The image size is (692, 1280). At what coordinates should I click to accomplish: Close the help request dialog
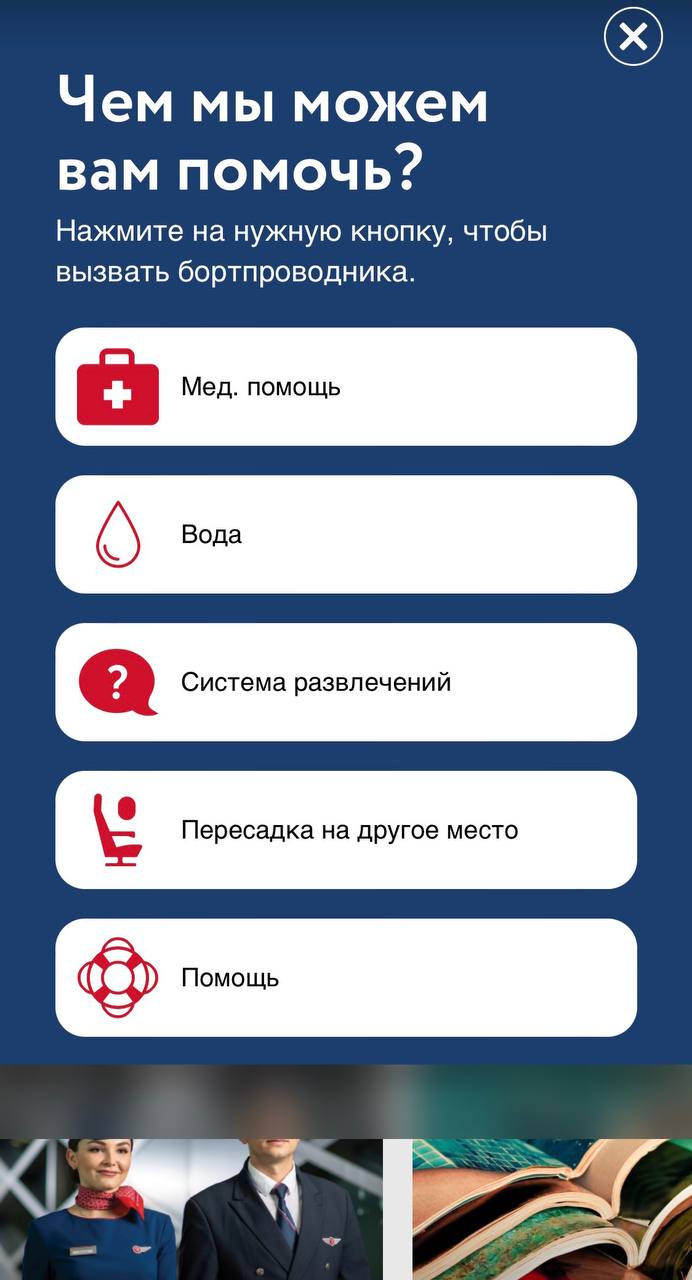[x=633, y=37]
